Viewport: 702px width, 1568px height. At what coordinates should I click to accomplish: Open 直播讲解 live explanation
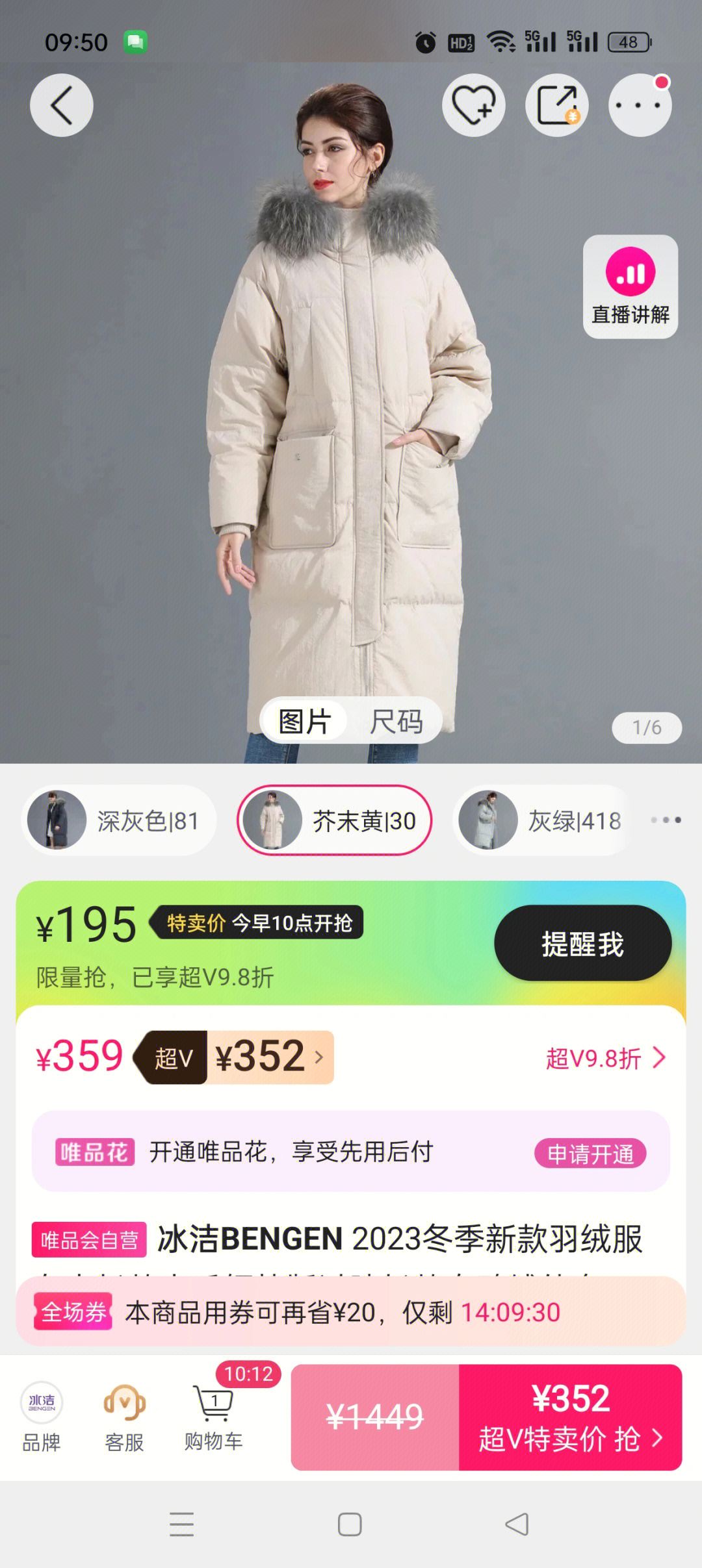pos(630,286)
